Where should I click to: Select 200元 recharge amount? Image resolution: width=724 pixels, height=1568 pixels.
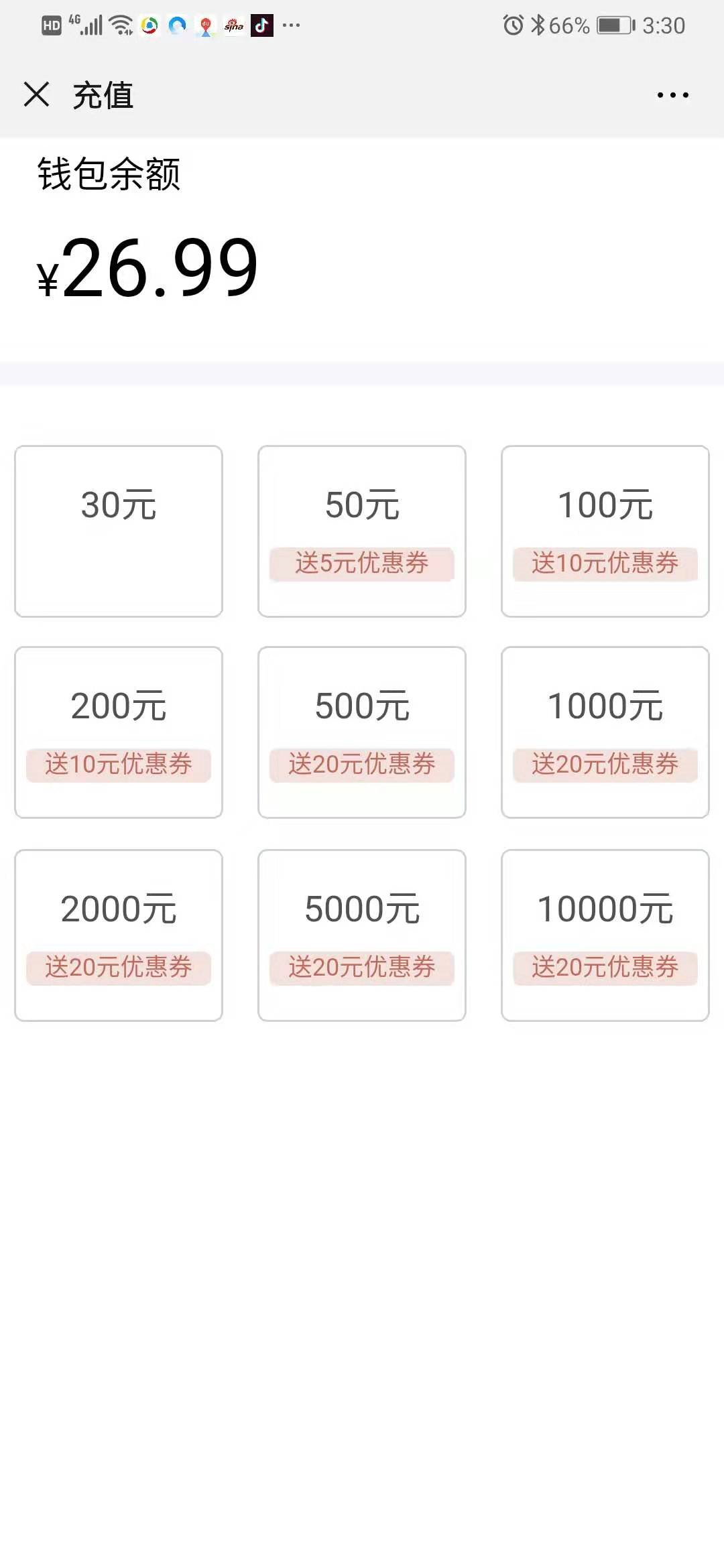[x=119, y=732]
